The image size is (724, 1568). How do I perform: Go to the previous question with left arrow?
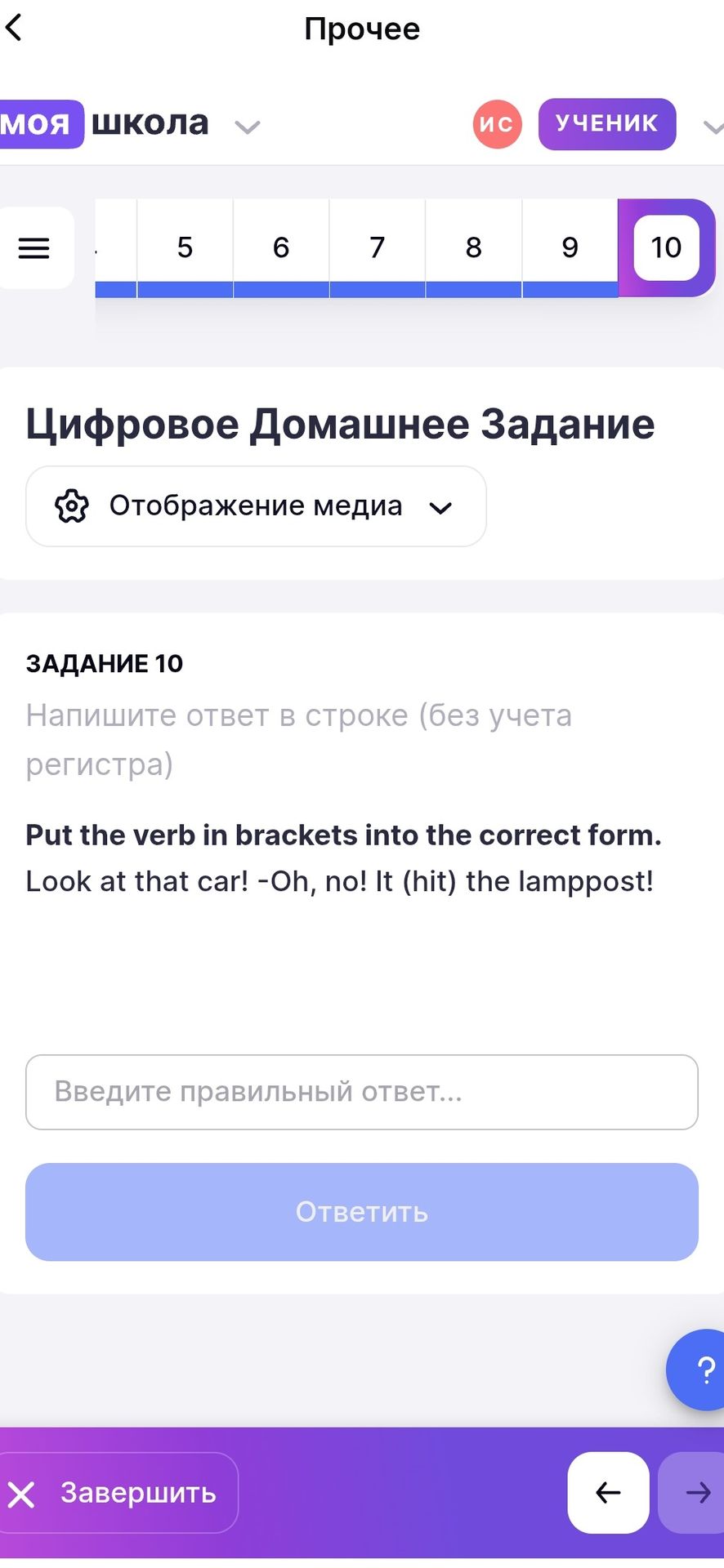[x=608, y=1493]
